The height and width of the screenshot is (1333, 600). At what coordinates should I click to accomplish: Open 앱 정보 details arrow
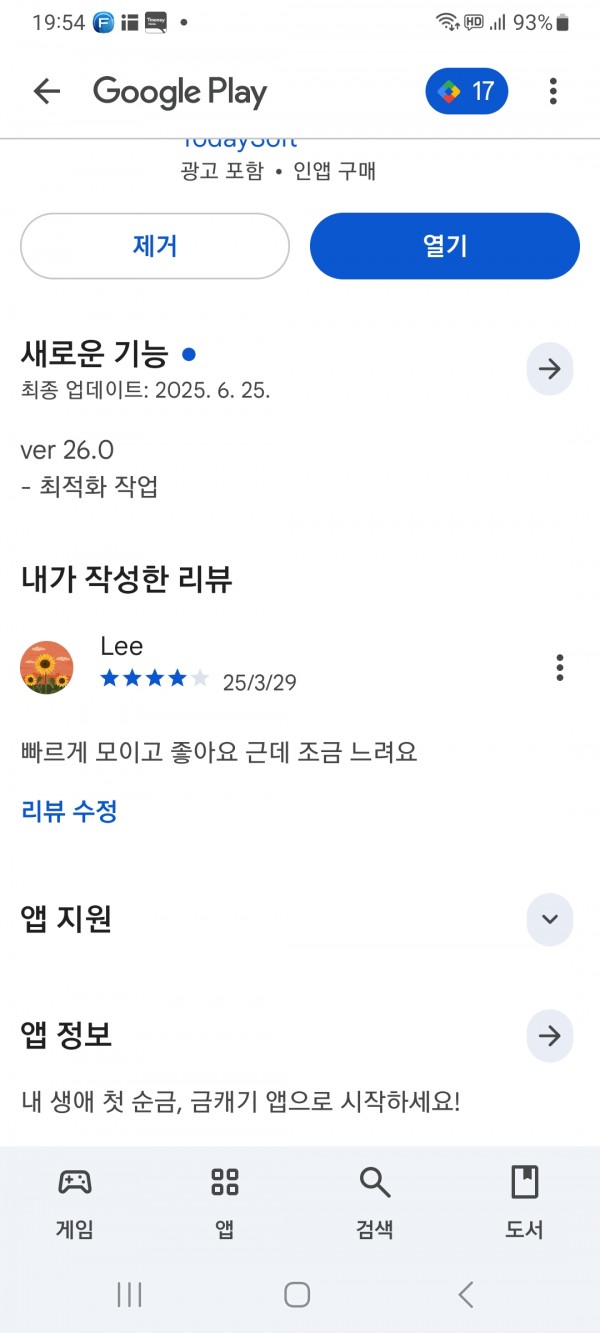click(x=550, y=1036)
